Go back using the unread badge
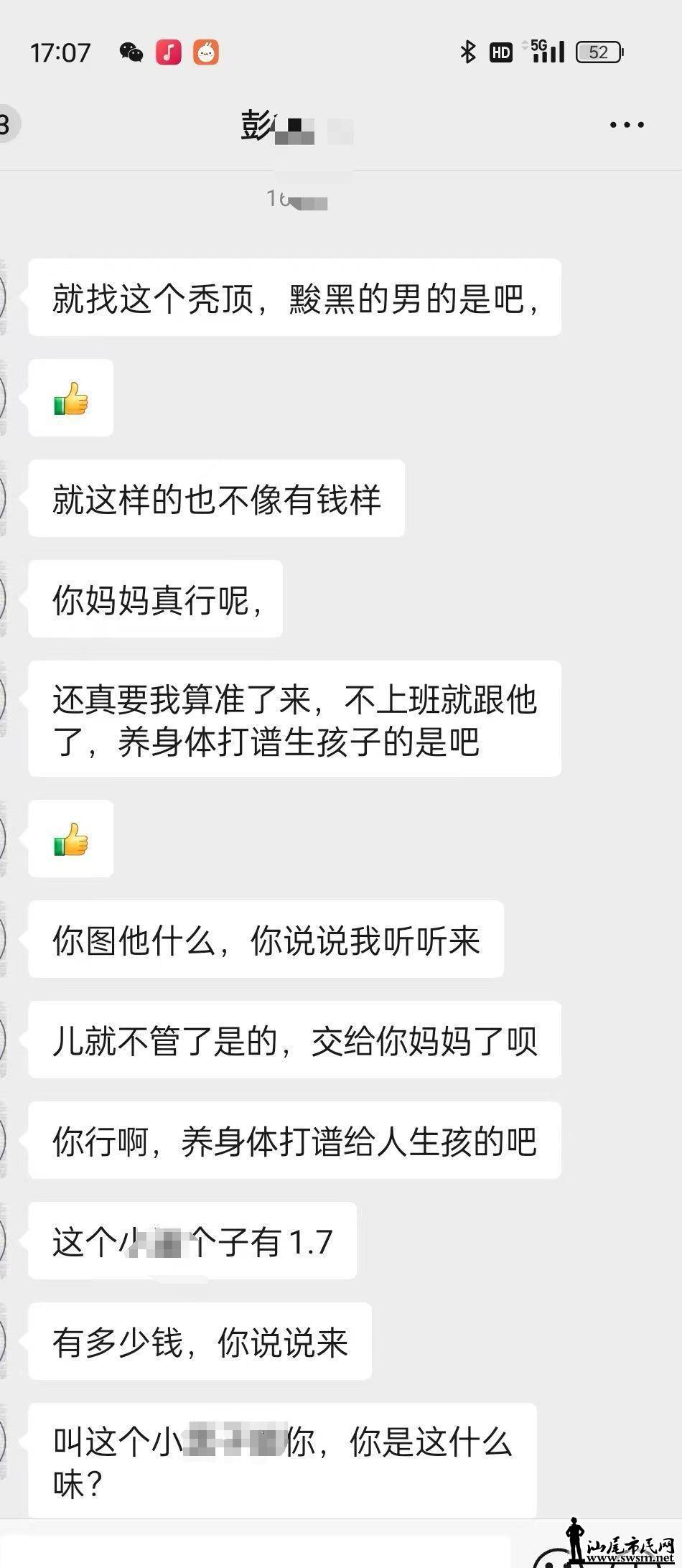The width and height of the screenshot is (682, 1568). click(x=7, y=125)
